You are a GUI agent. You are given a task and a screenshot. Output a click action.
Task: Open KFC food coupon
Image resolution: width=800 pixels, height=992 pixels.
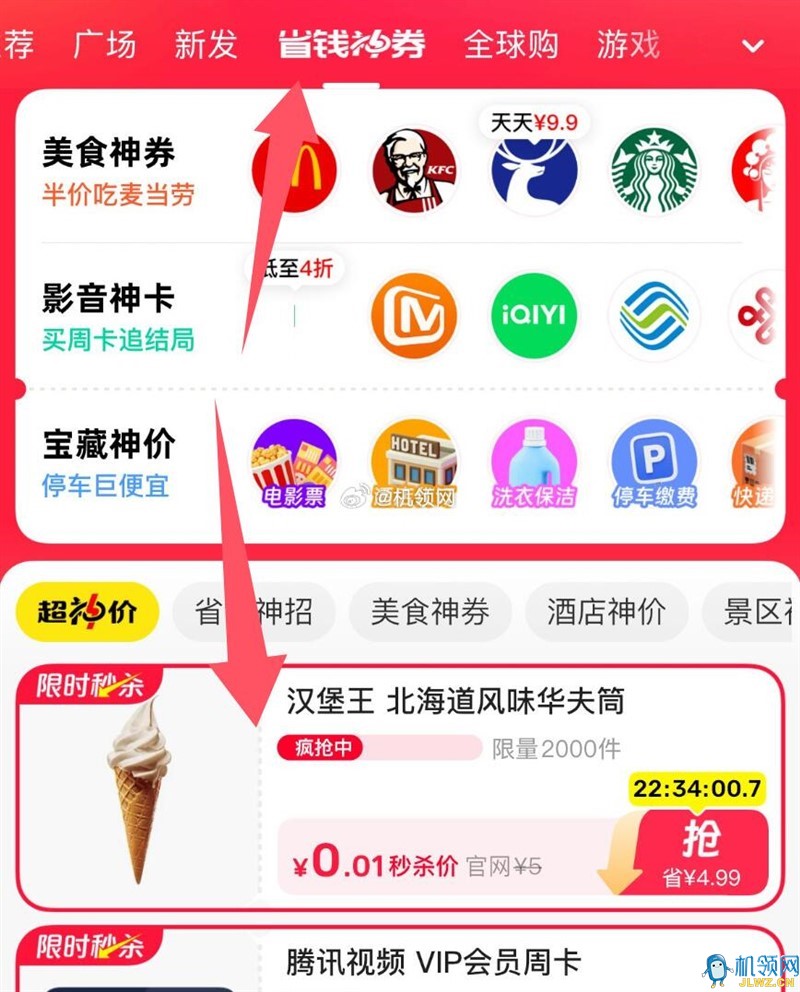[x=414, y=170]
